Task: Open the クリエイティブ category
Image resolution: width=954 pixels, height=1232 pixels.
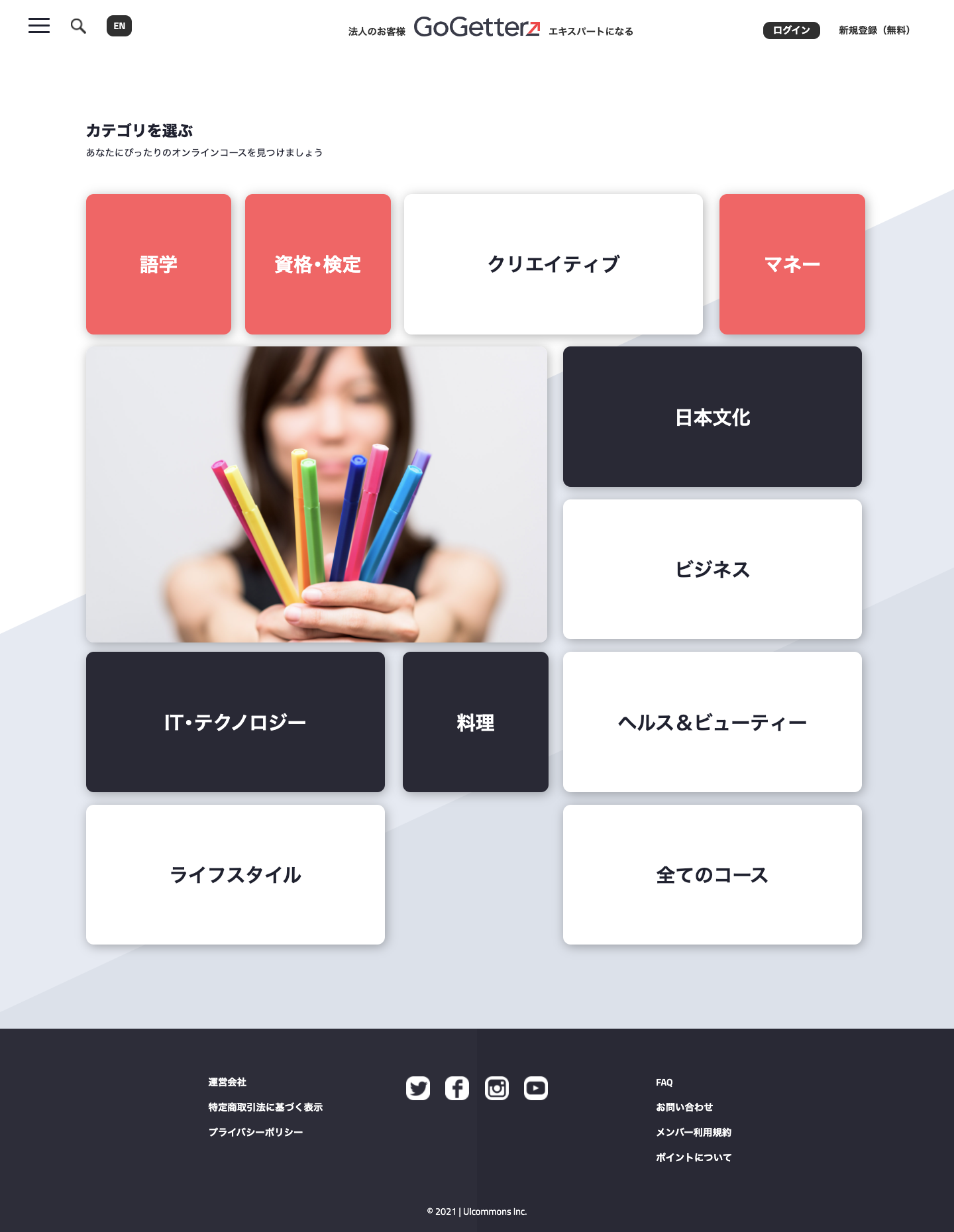Action: [x=553, y=264]
